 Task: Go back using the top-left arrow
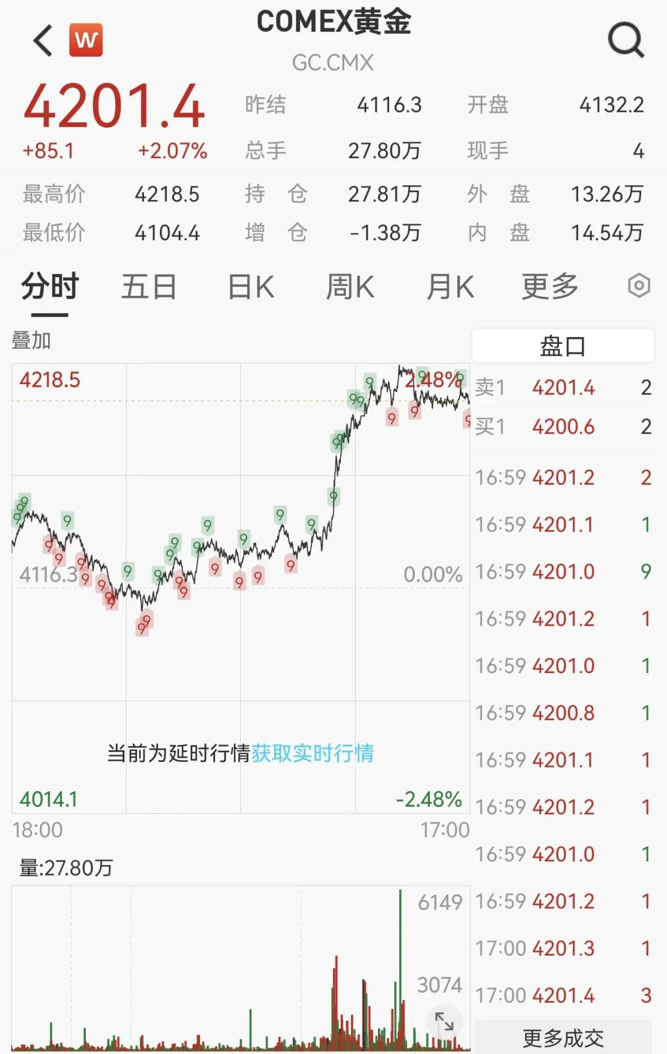42,41
